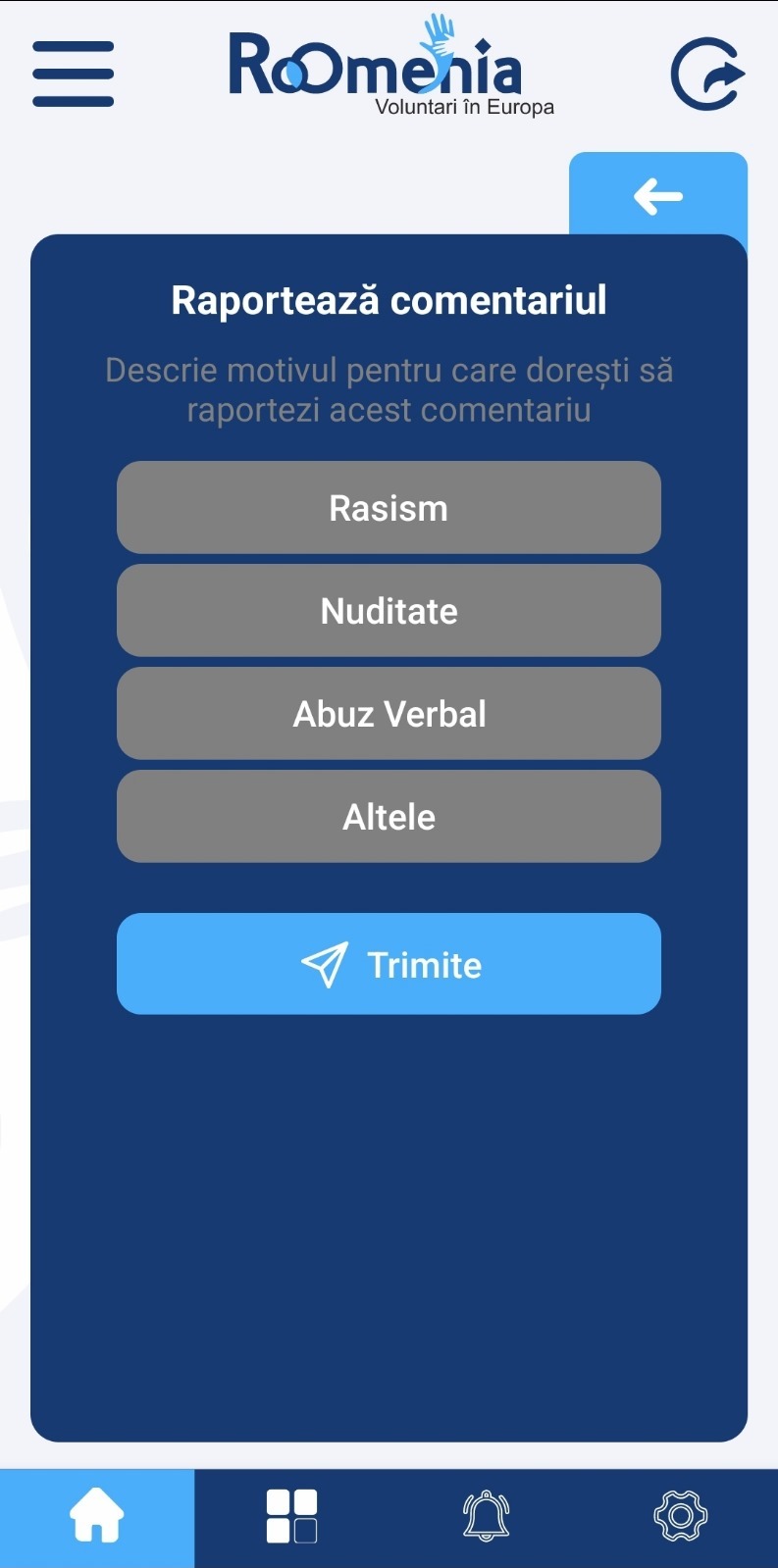
Task: Open the settings gear tab
Action: (681, 1517)
